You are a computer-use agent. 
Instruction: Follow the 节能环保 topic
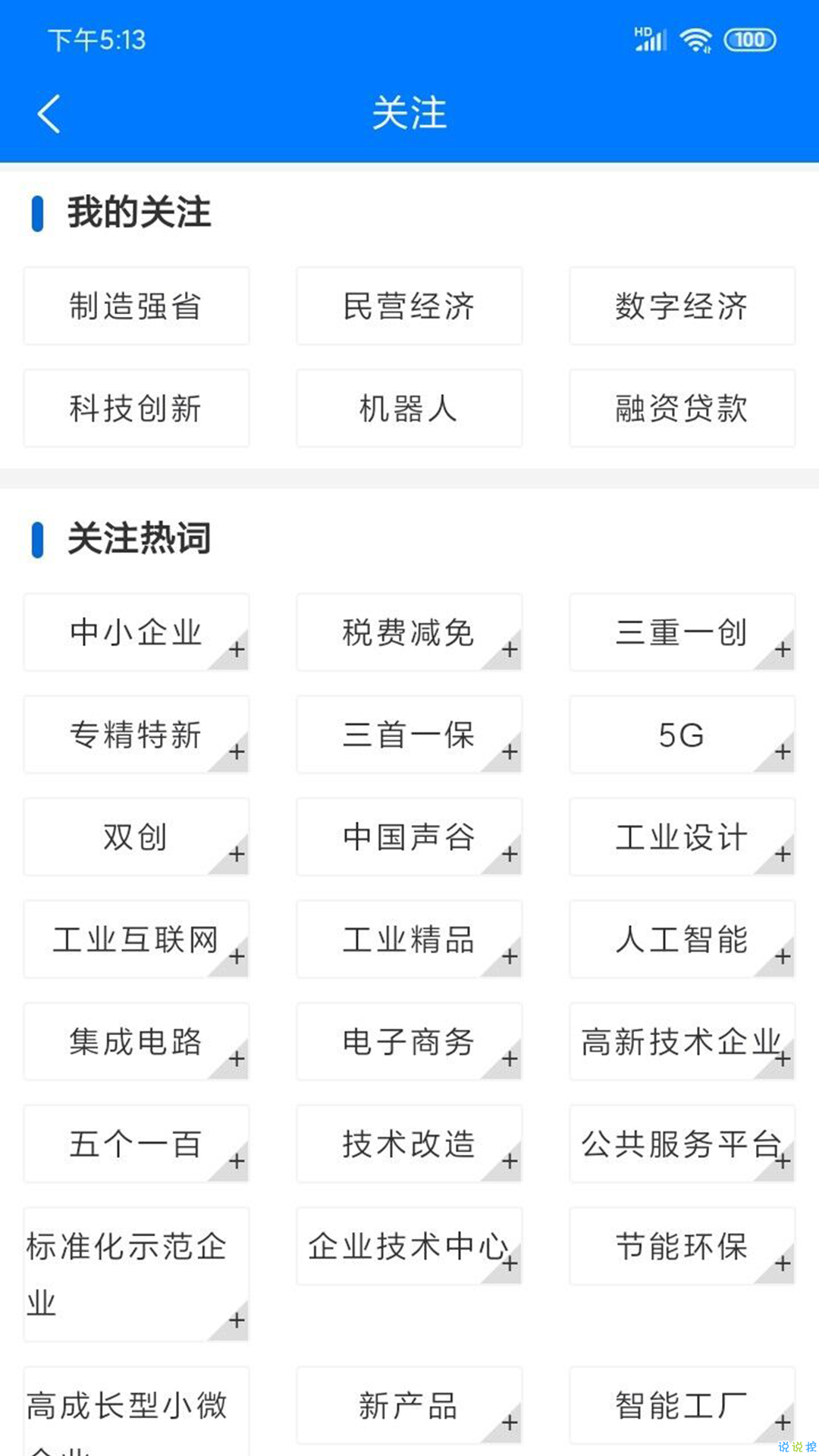pyautogui.click(x=682, y=1246)
